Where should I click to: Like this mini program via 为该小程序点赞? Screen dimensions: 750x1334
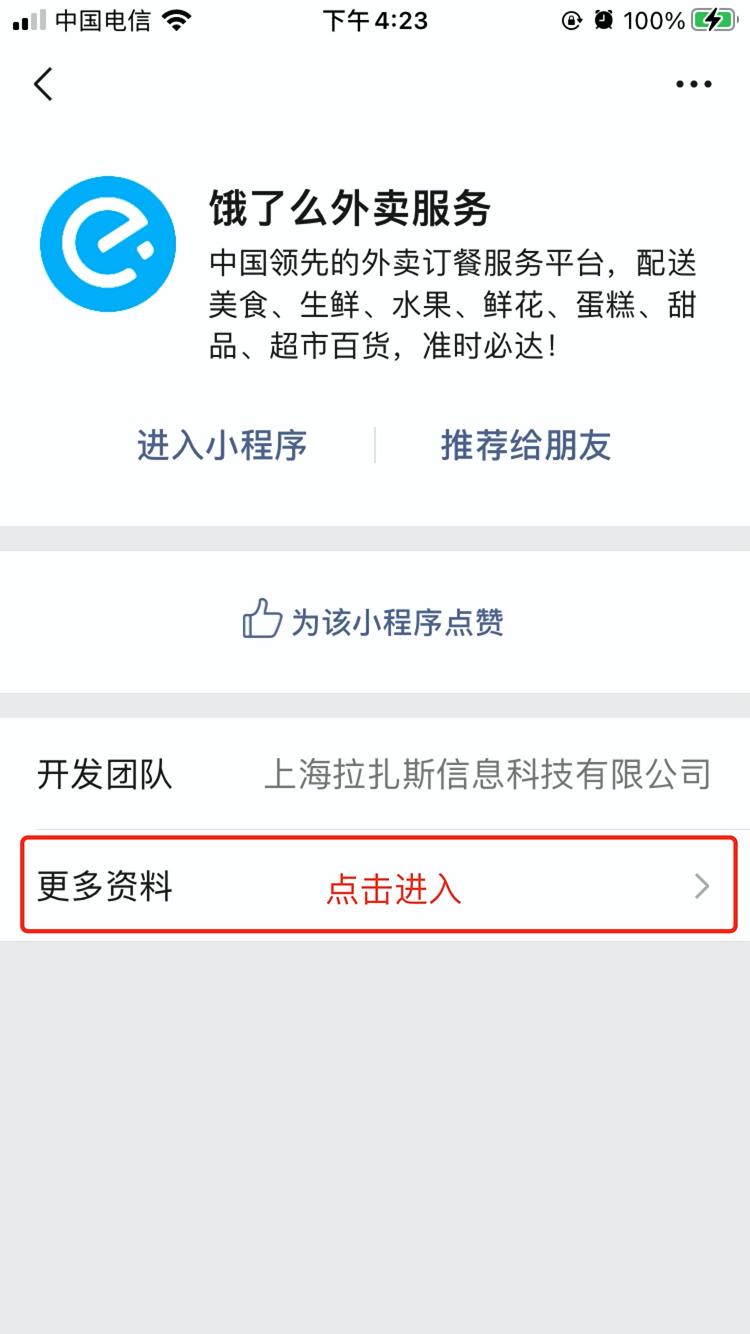coord(373,621)
